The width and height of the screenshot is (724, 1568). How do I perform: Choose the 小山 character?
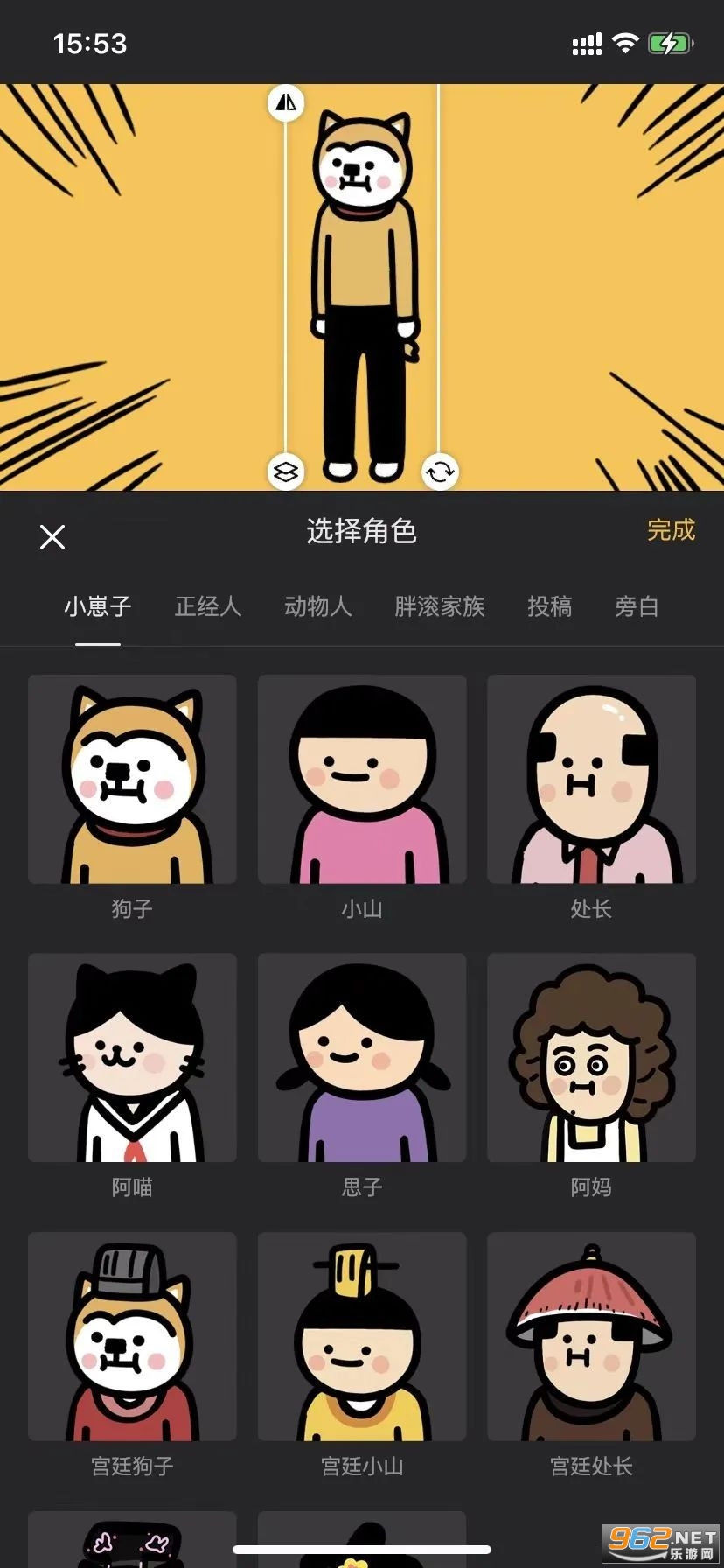tap(362, 779)
